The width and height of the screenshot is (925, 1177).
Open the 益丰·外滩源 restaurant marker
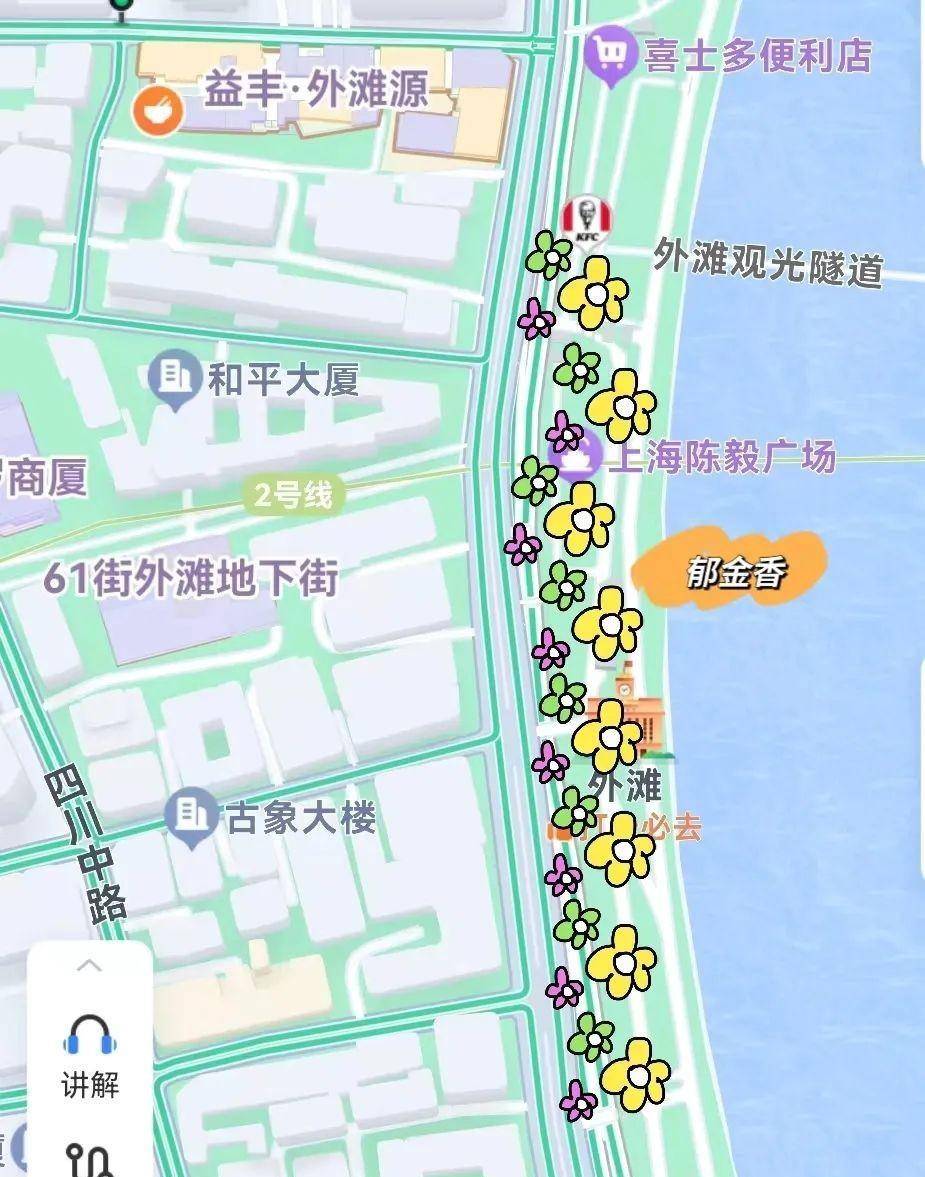[x=158, y=108]
